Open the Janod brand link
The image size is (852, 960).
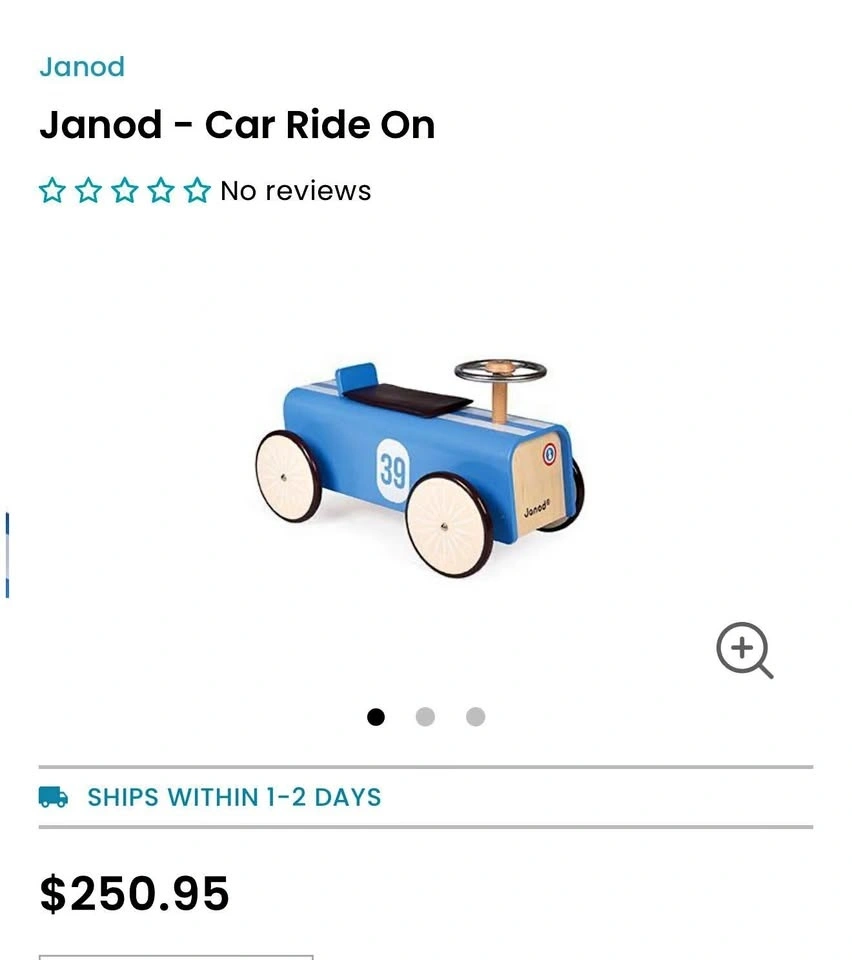click(x=82, y=67)
